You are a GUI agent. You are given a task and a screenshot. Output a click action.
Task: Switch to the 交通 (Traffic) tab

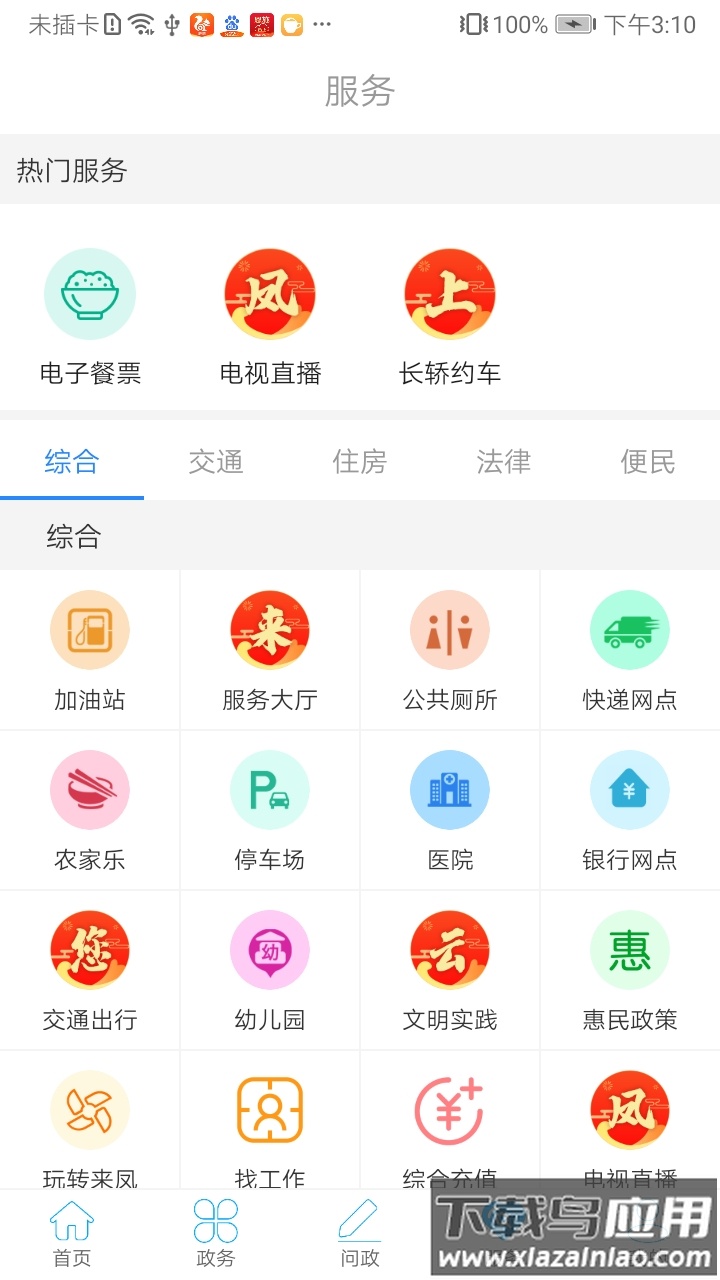pos(216,462)
